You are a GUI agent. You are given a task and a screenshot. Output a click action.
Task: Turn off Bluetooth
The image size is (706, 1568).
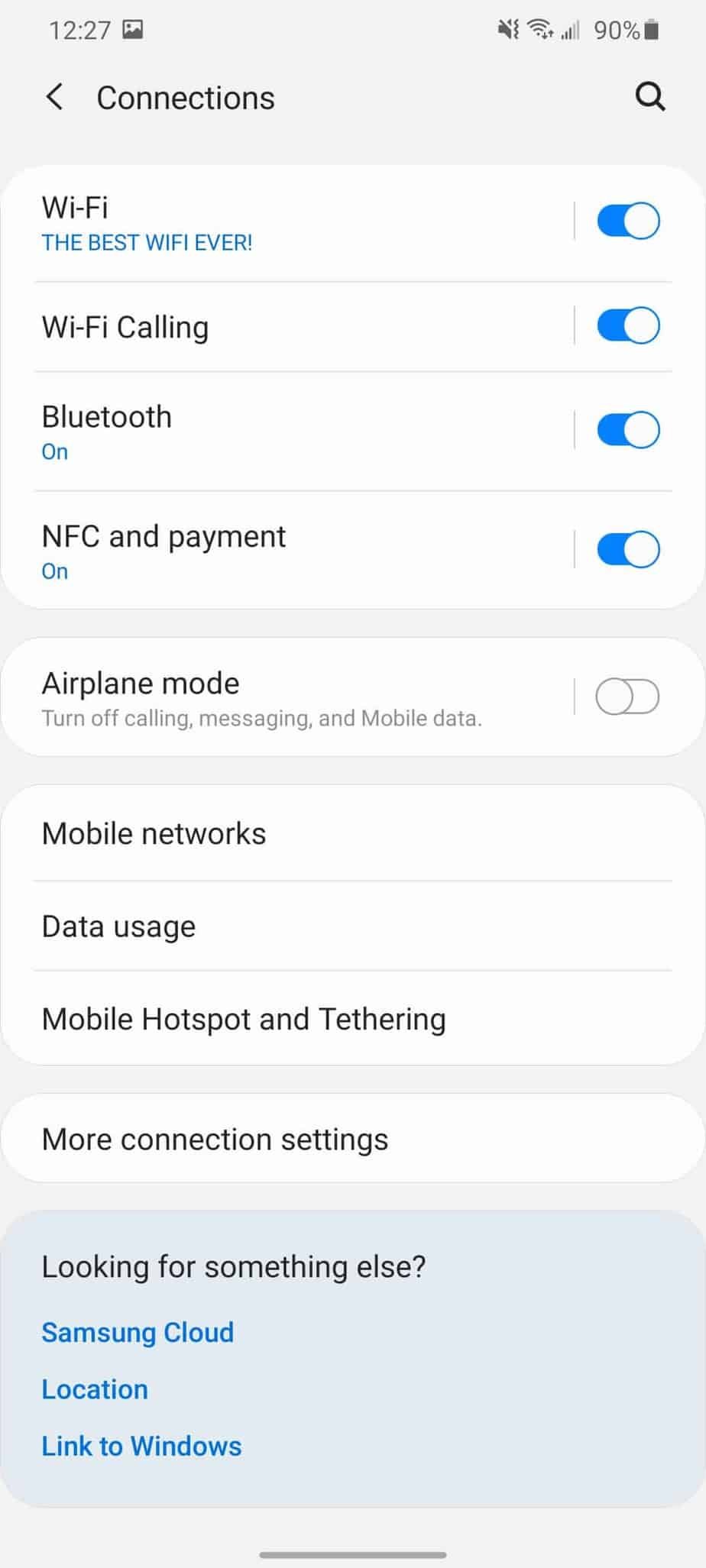tap(627, 429)
